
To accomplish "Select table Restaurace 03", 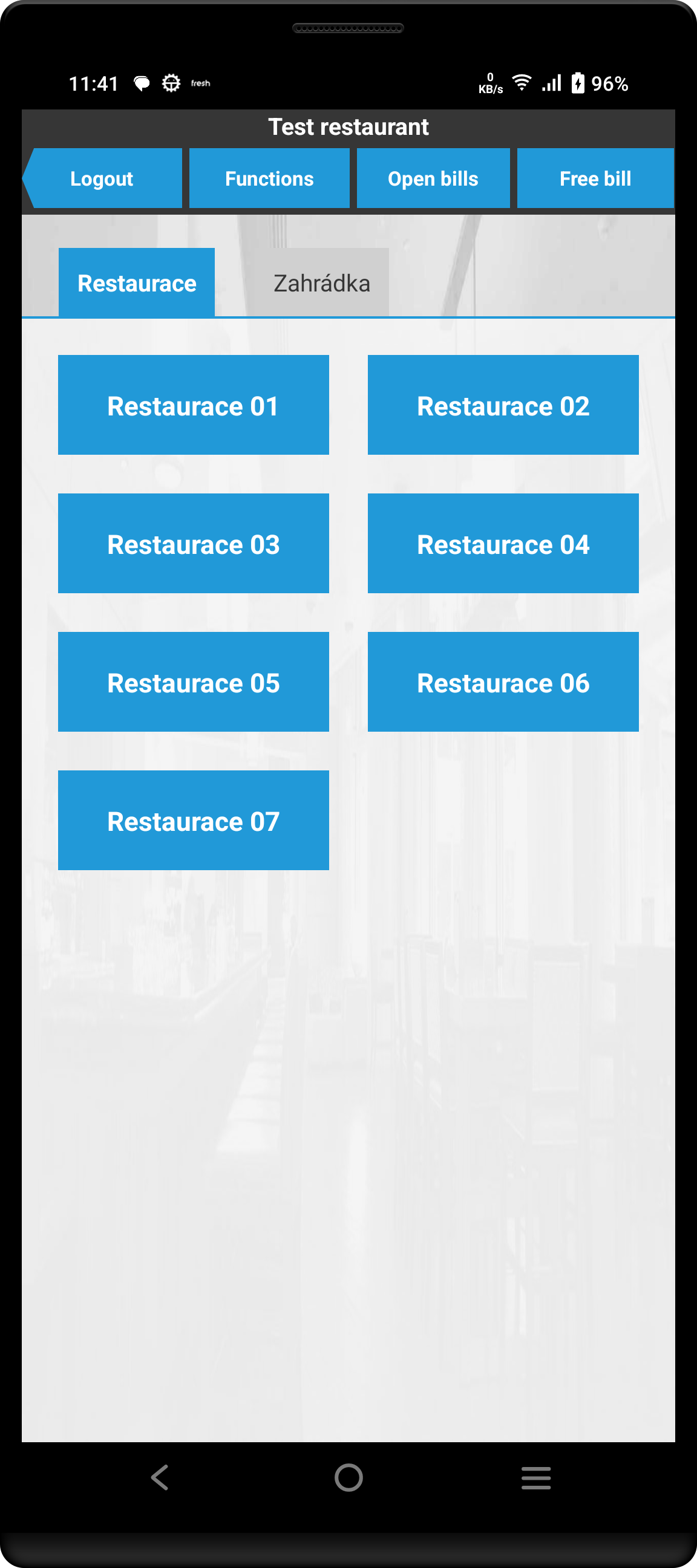I will click(x=193, y=544).
